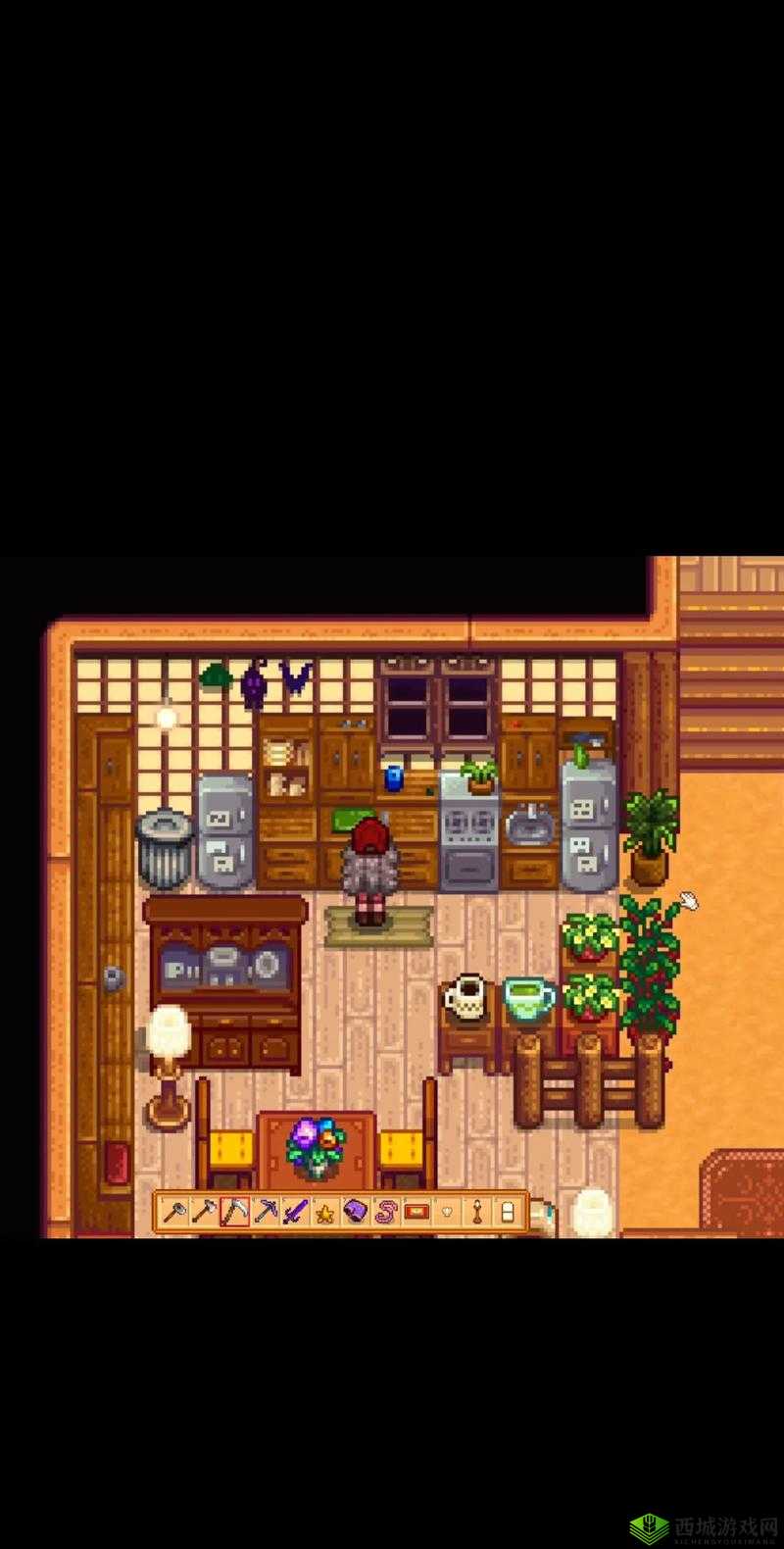784x1549 pixels.
Task: Equip the purple sword
Action: pos(295,1213)
